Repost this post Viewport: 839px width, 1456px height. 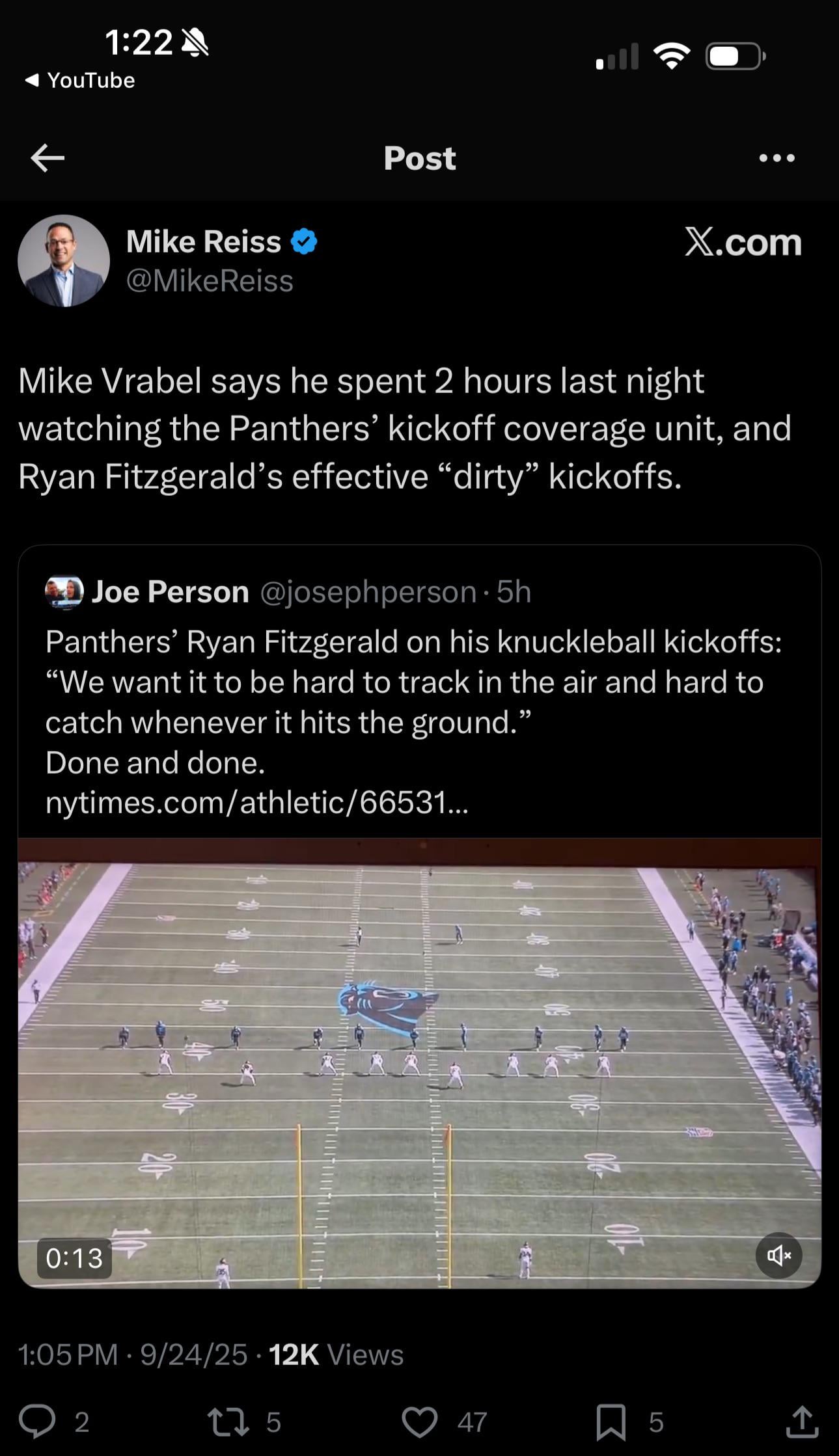click(x=228, y=1422)
